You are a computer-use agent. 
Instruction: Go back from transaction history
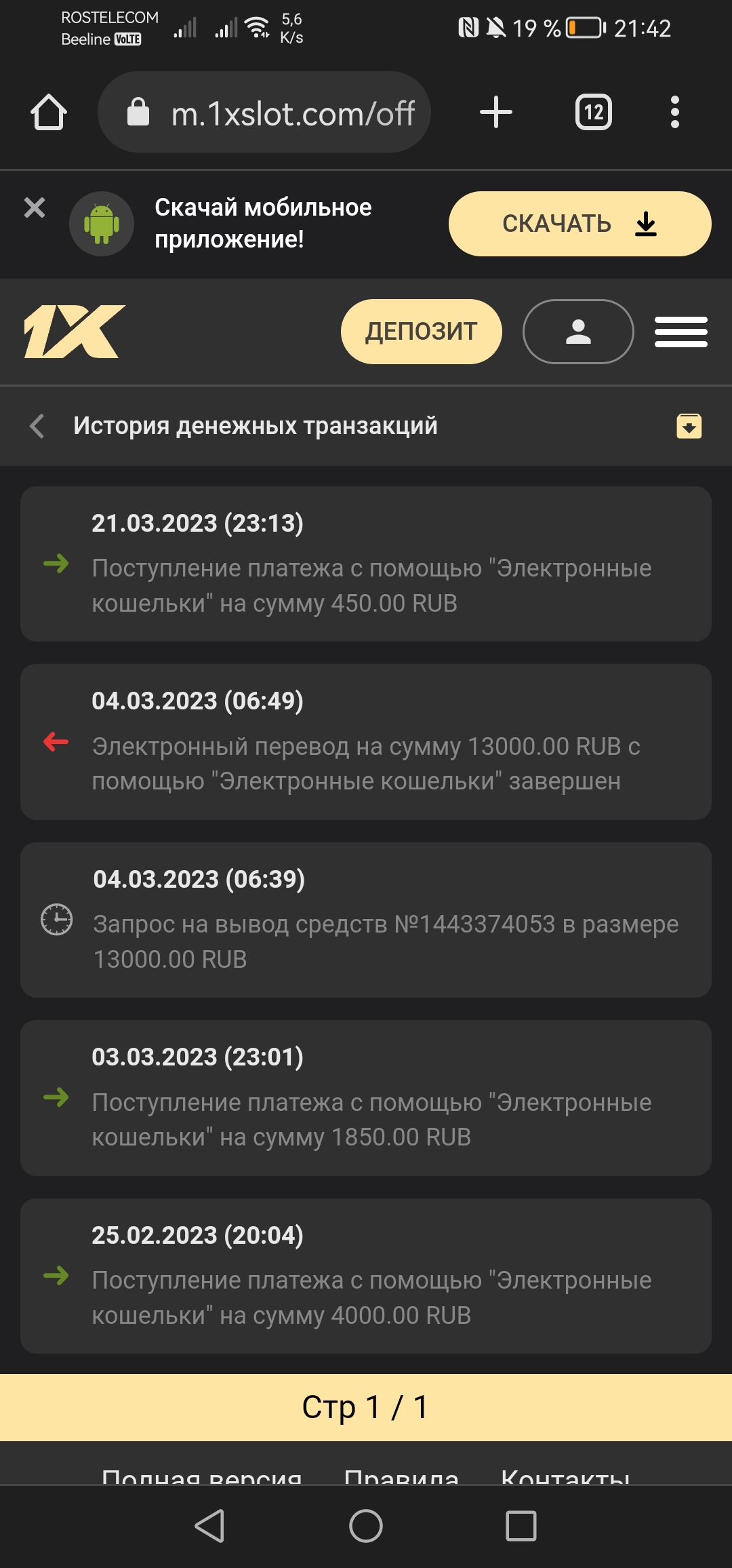tap(38, 426)
